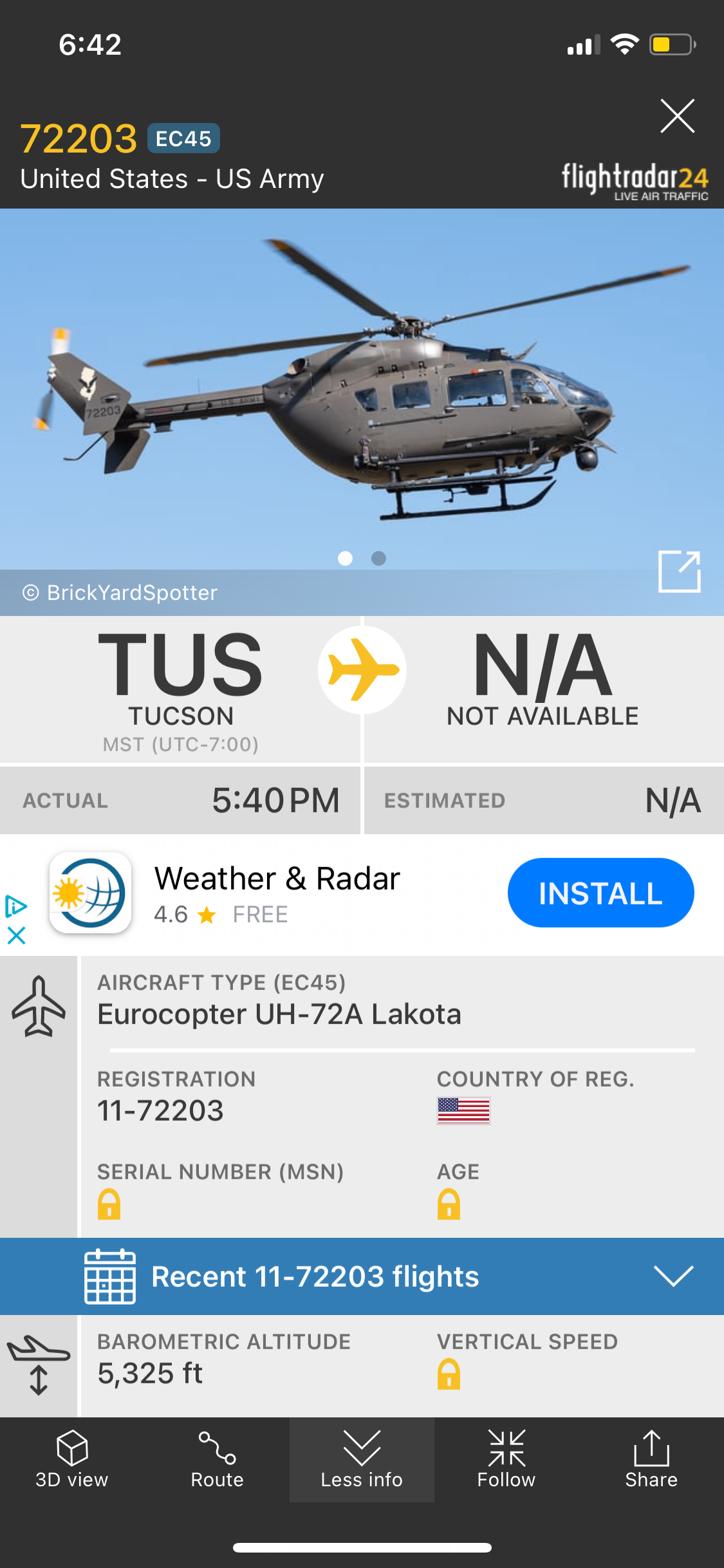The width and height of the screenshot is (724, 1568).
Task: Follow this helicopter on the map
Action: tap(506, 1459)
